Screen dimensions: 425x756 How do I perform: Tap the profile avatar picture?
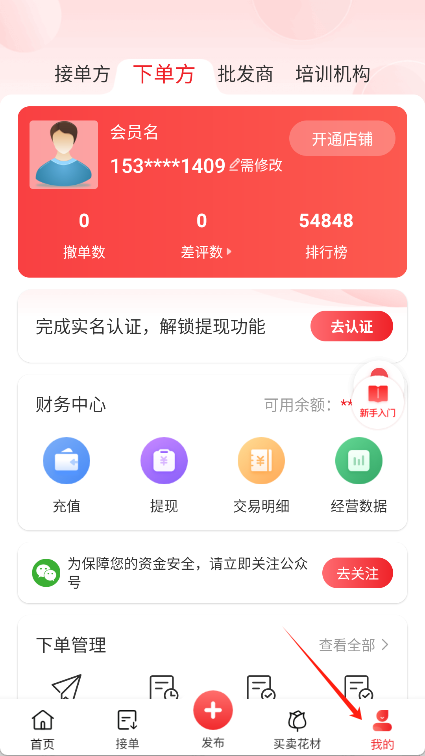(64, 154)
